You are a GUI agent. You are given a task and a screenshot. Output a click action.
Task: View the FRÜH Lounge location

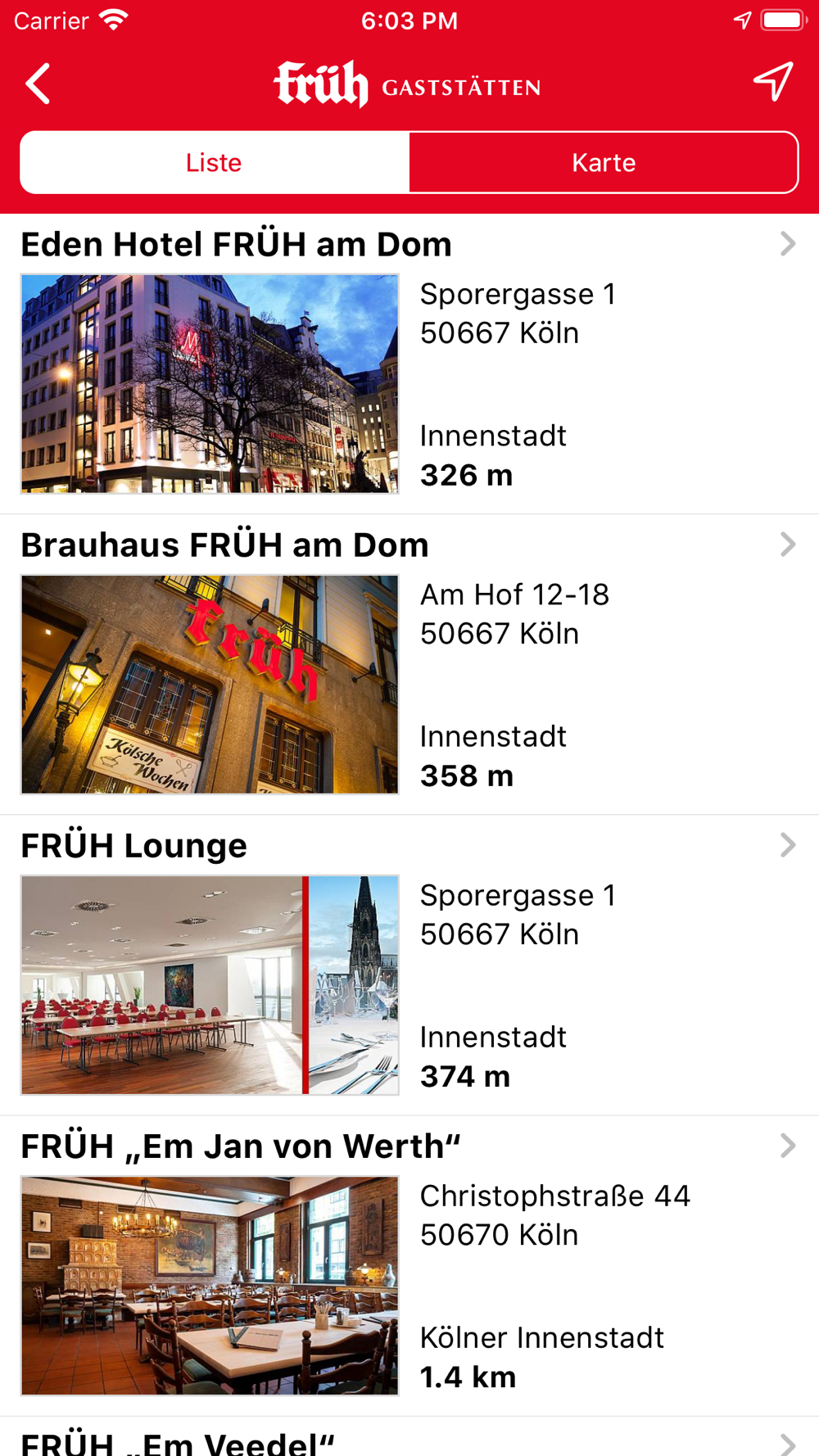click(408, 965)
